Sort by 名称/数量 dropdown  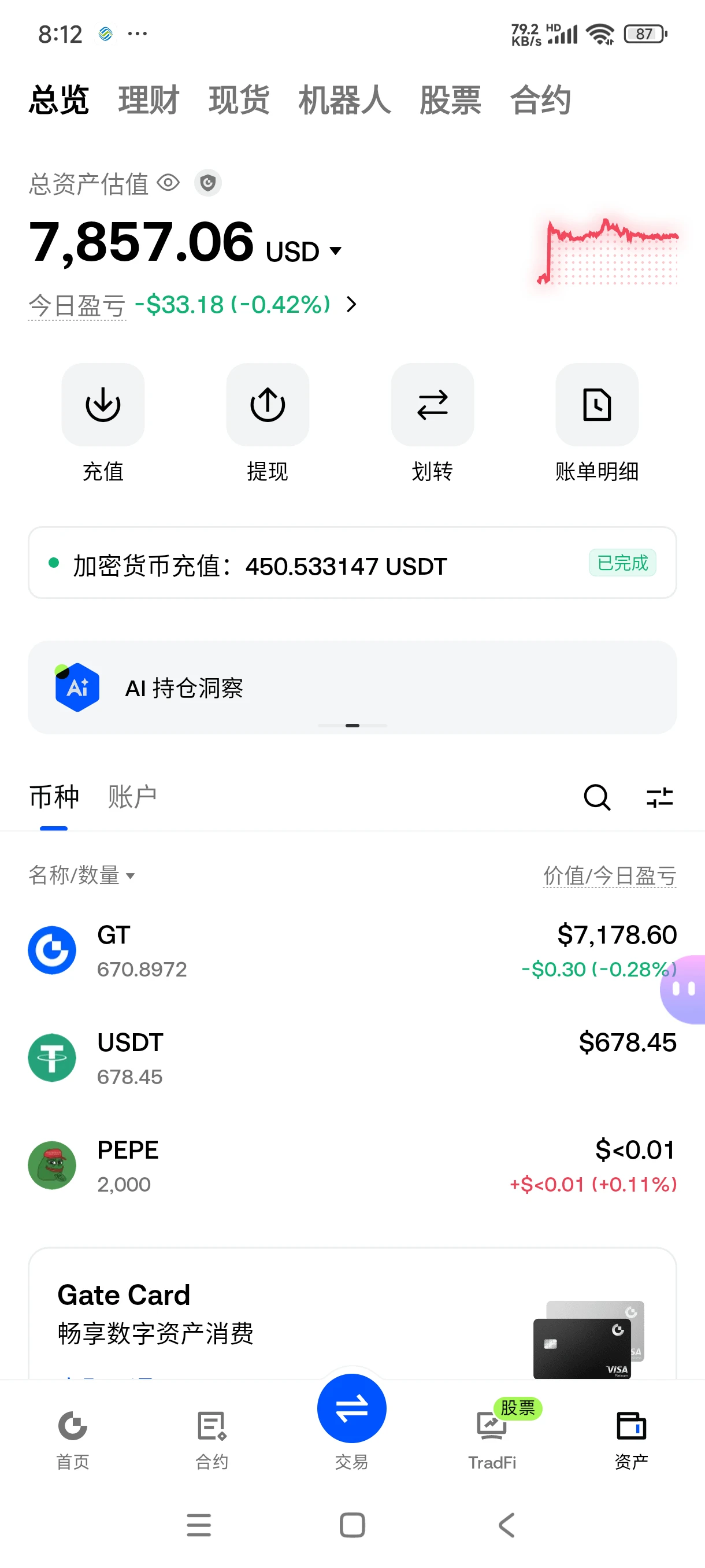81,875
